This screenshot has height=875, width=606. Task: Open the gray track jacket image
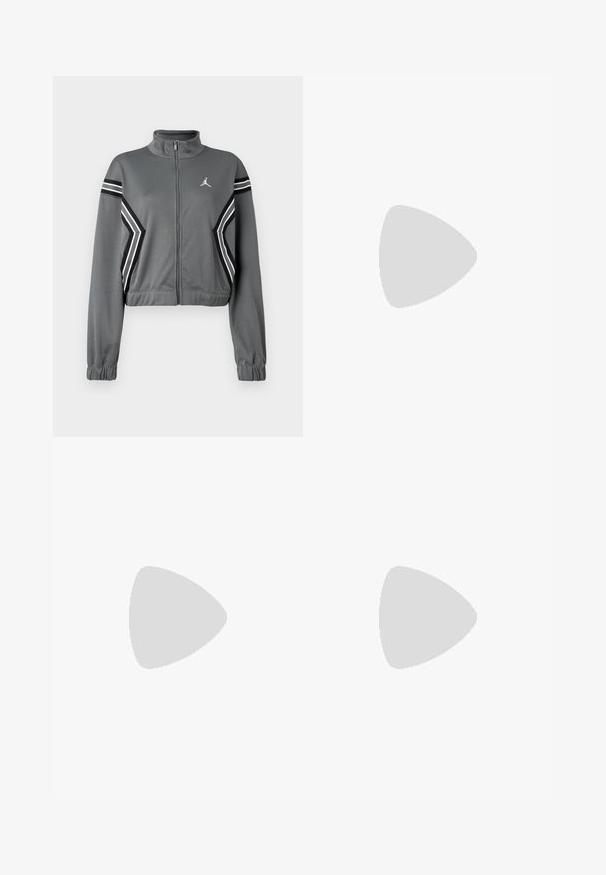(x=178, y=256)
